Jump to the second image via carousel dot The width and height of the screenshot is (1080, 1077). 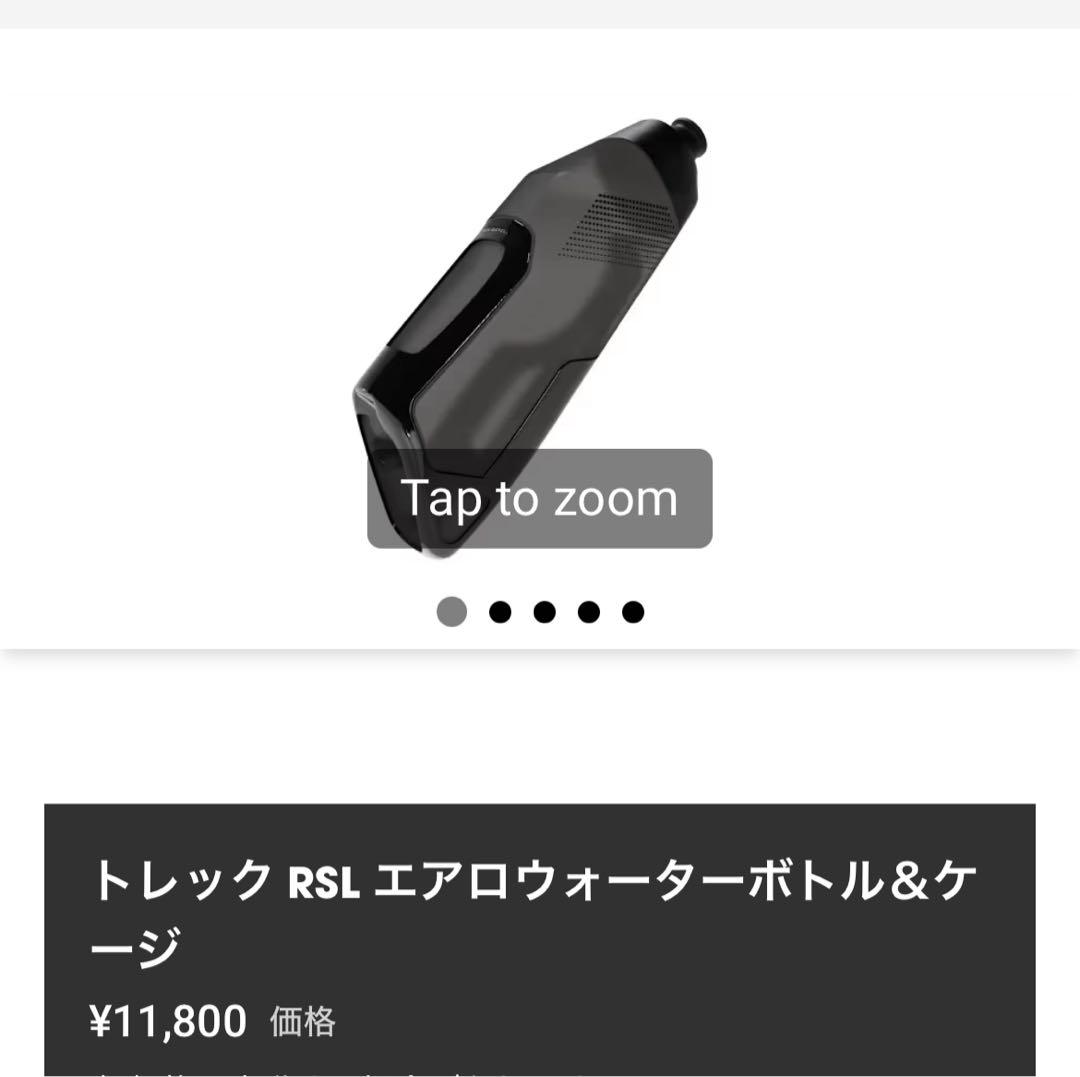pos(500,612)
